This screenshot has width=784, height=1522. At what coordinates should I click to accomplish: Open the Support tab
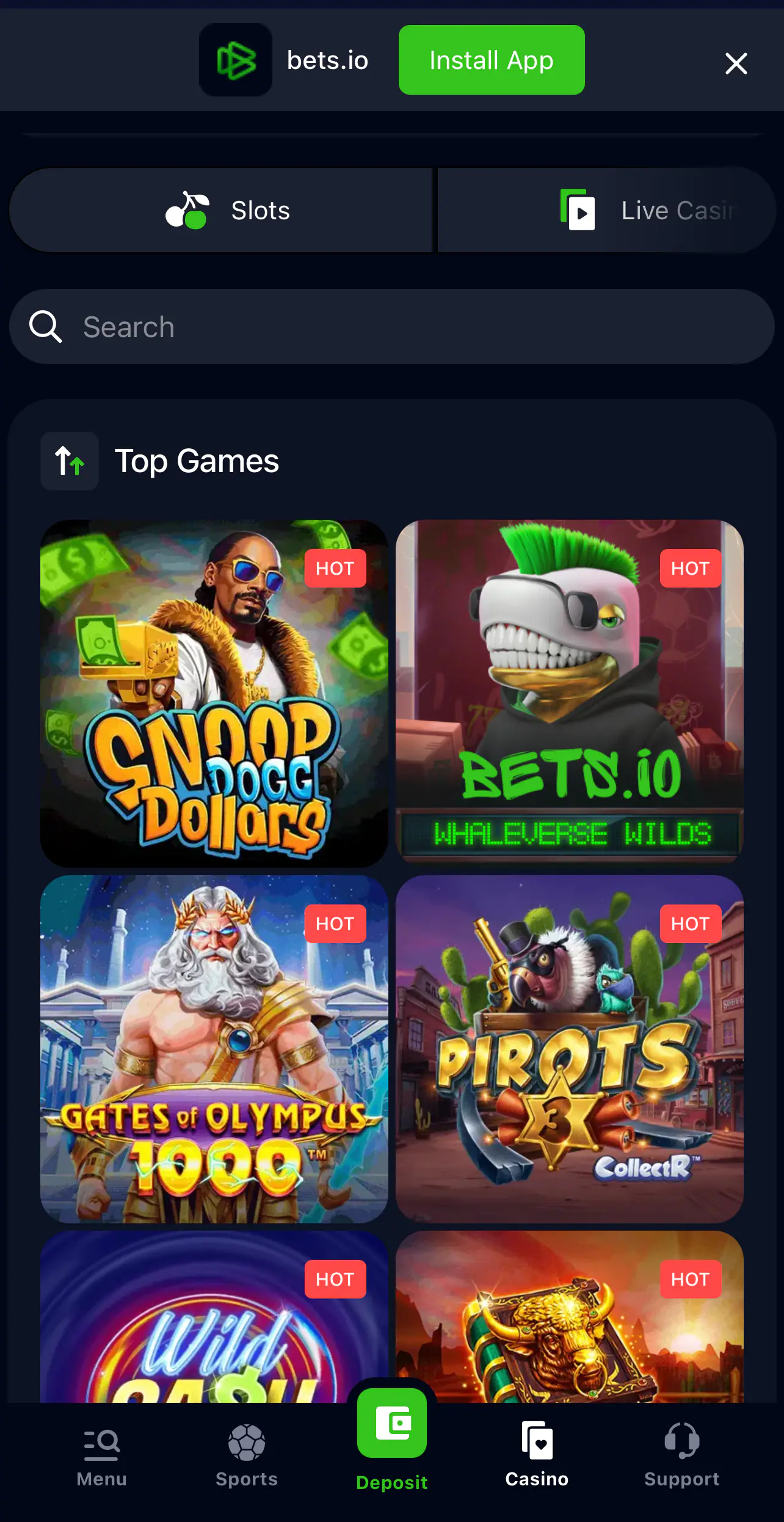click(x=681, y=1457)
